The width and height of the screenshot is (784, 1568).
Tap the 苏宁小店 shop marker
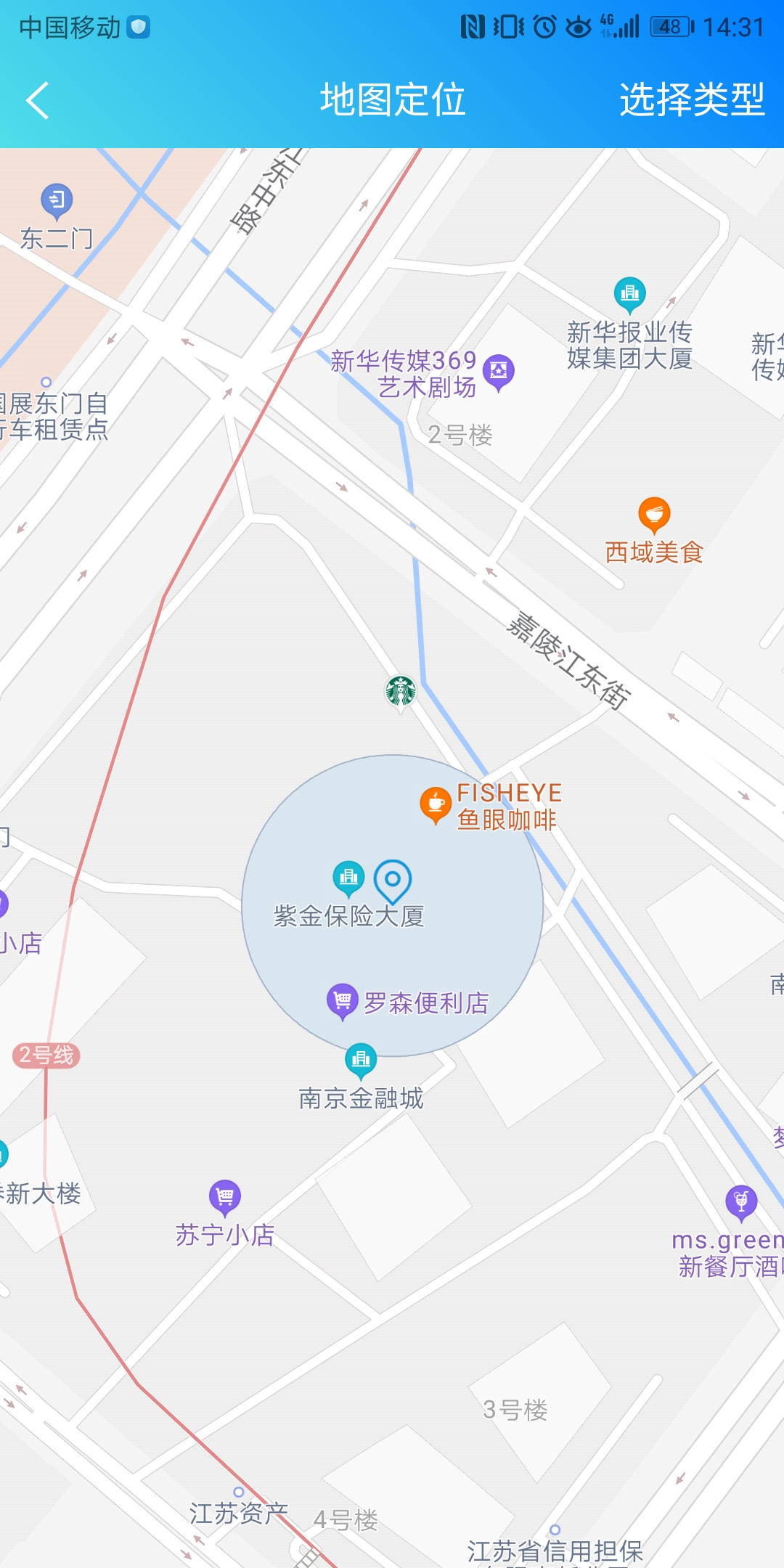(x=225, y=1196)
